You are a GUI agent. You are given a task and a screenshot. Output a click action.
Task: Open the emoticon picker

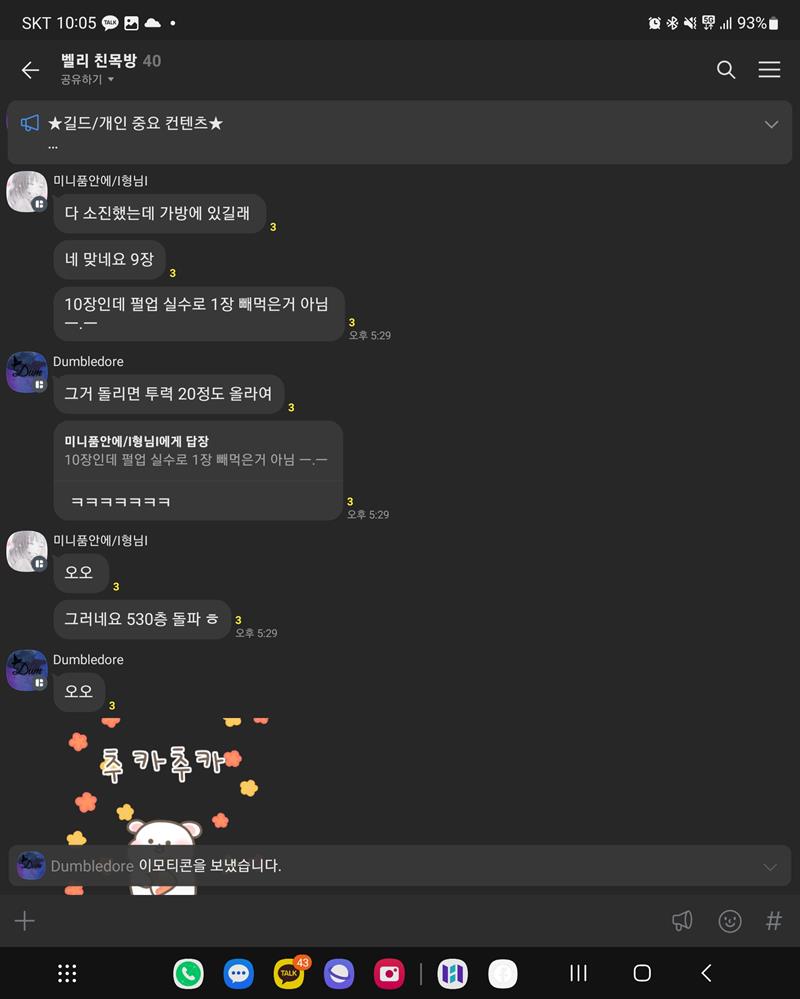[730, 921]
